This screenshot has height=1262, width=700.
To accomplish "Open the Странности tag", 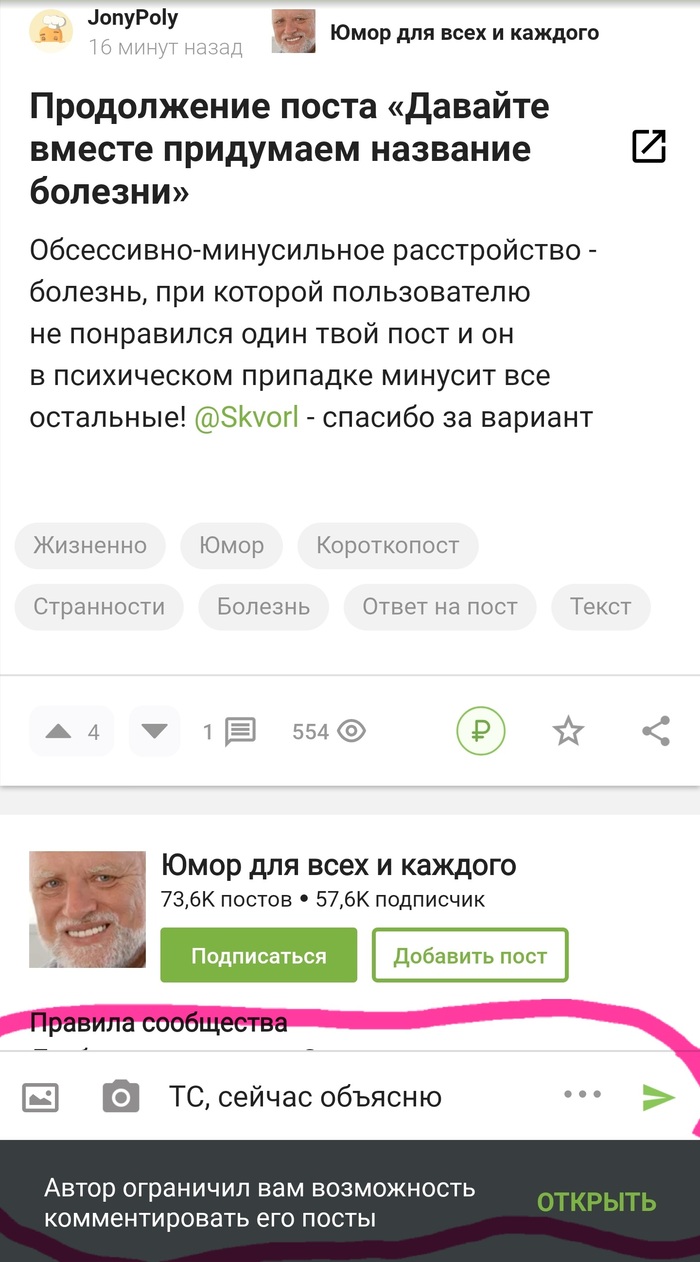I will tap(99, 606).
